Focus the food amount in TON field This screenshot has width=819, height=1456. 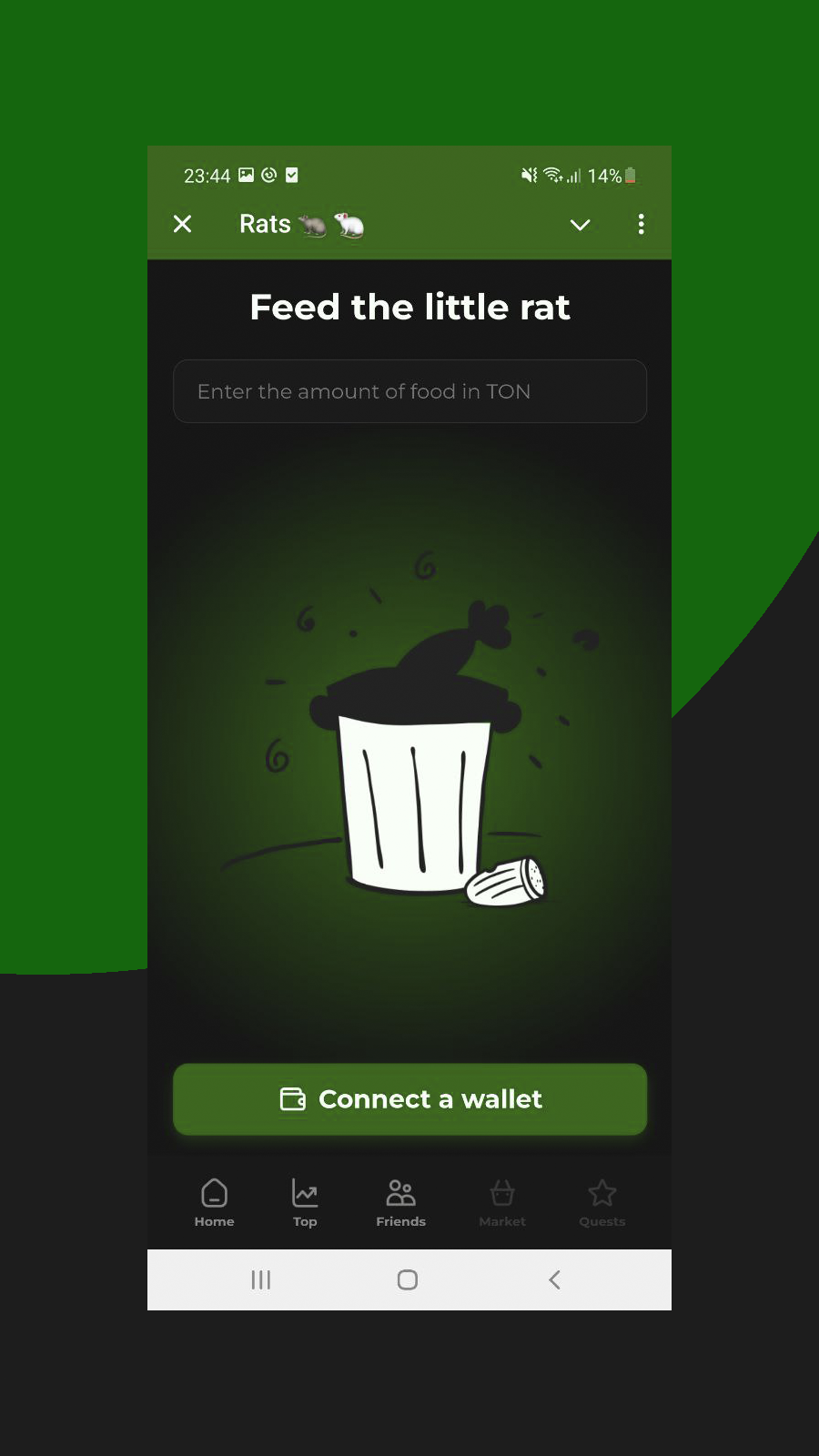[409, 391]
